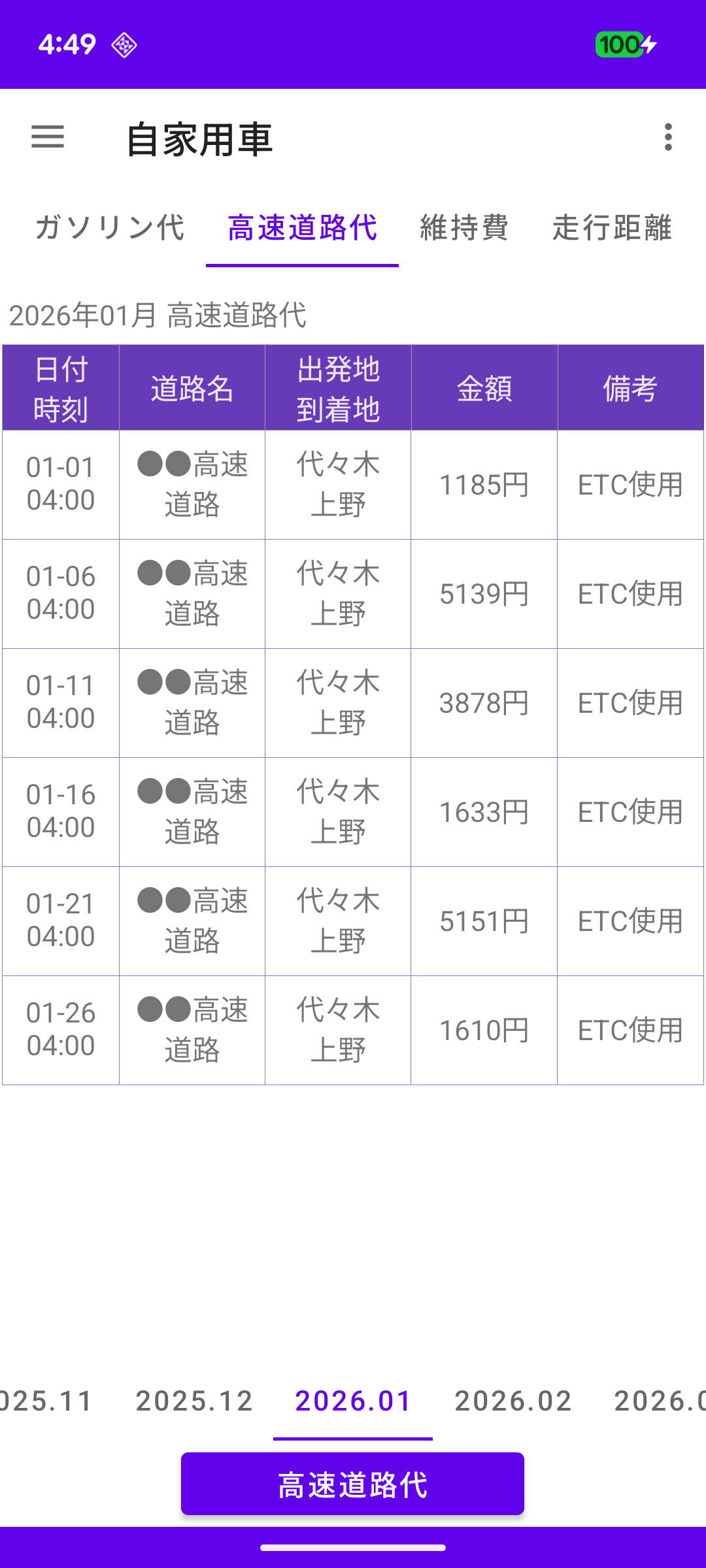The image size is (706, 1568).
Task: Switch to the ガソリン代 tab
Action: 110,228
